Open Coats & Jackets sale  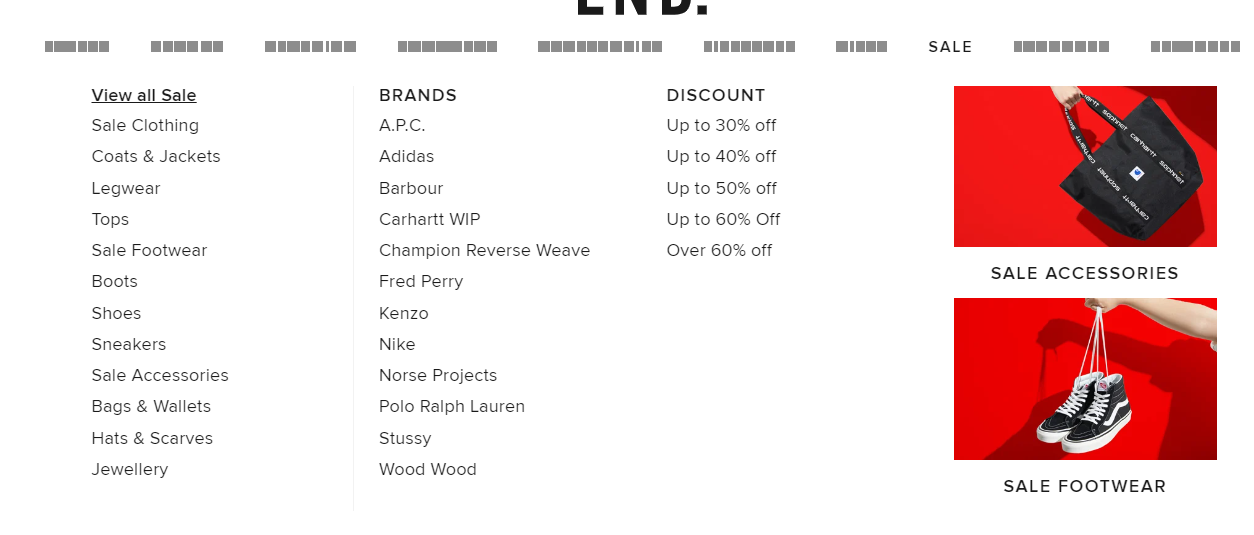tap(156, 156)
